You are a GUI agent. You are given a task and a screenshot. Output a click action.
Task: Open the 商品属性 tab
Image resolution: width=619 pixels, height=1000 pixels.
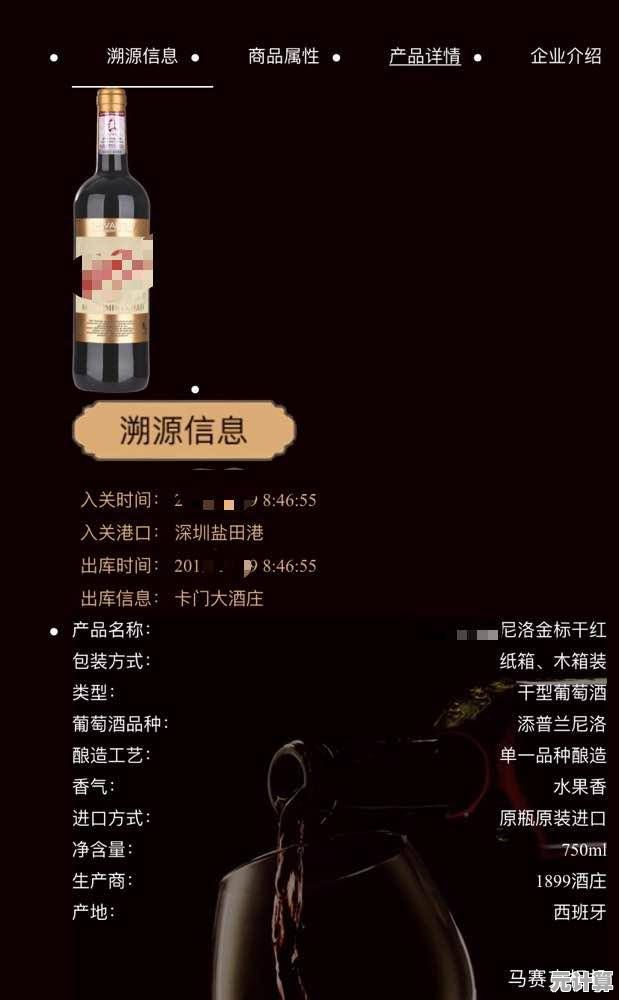283,56
